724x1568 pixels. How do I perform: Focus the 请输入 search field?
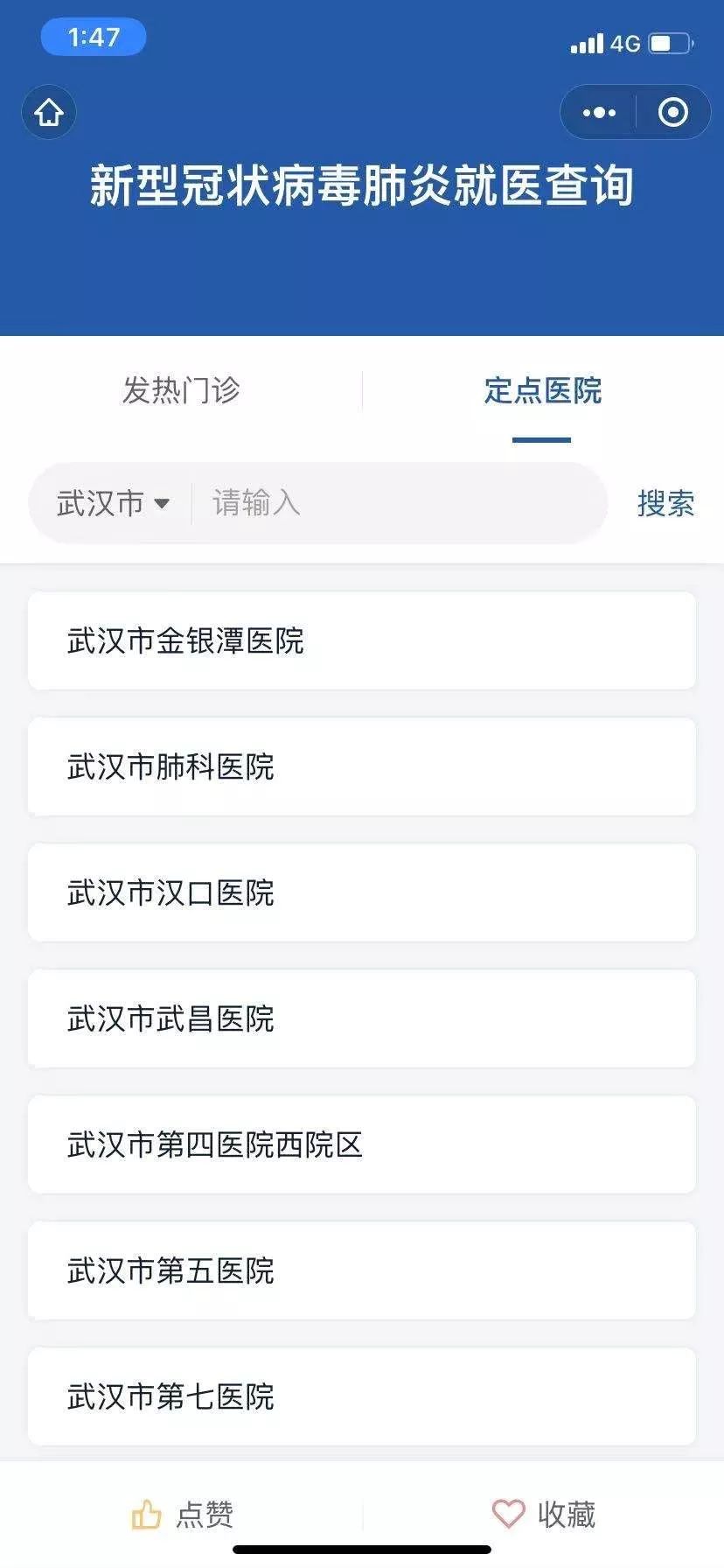[x=393, y=503]
